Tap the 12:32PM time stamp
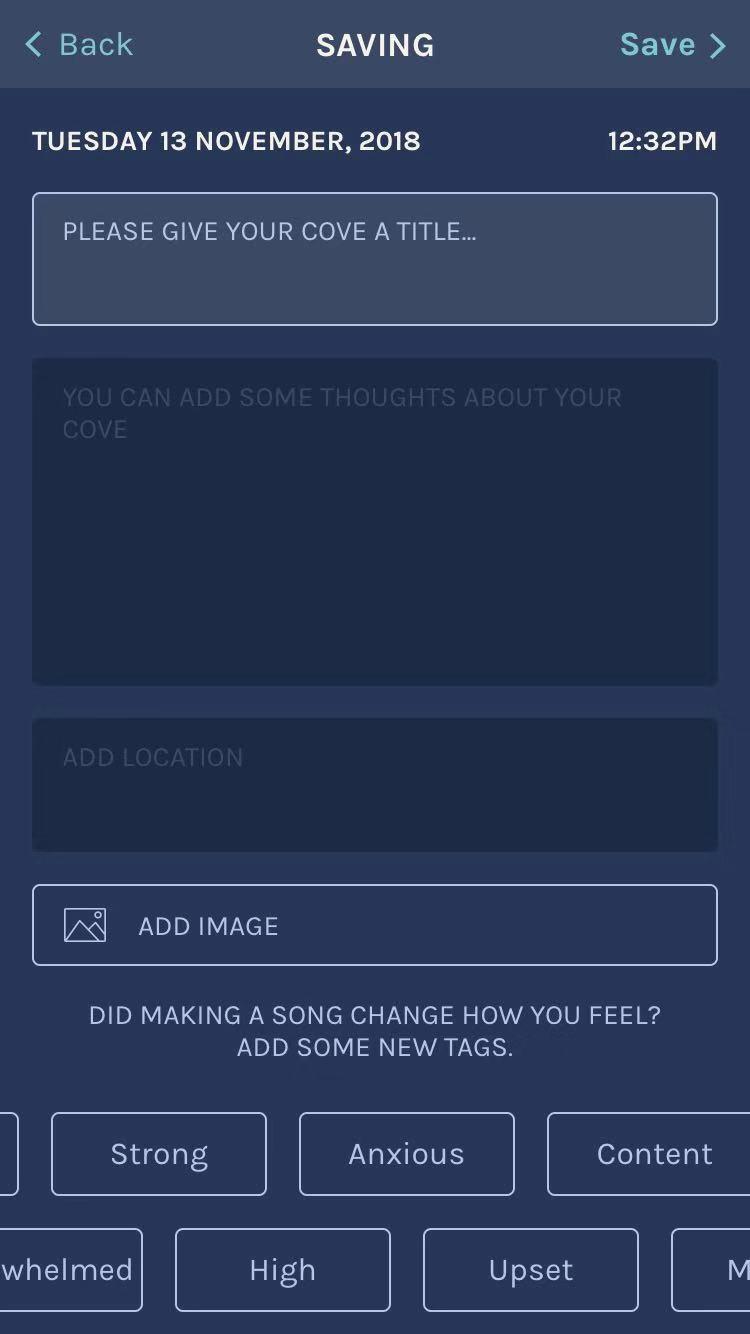 pos(661,141)
